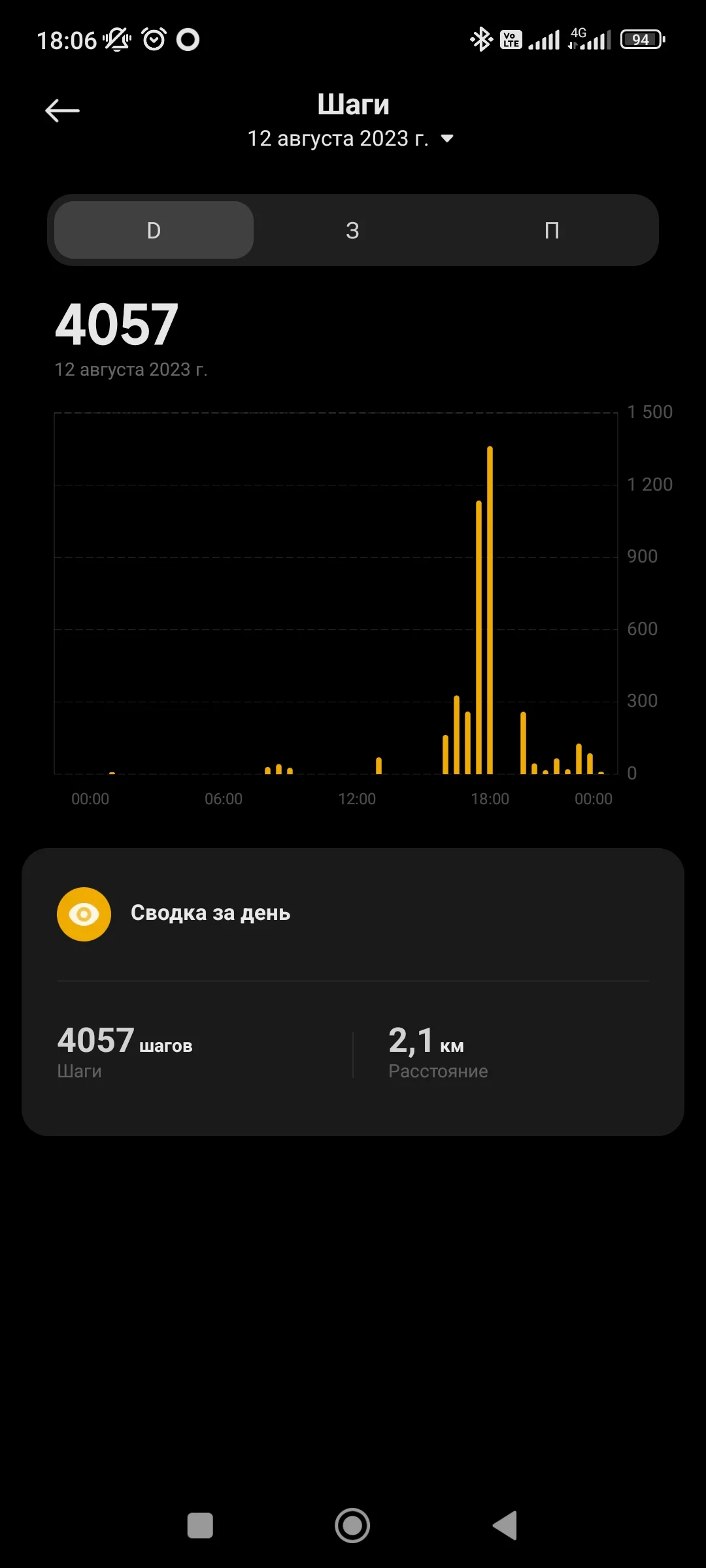Open Bluetooth settings from status bar

pos(480,39)
